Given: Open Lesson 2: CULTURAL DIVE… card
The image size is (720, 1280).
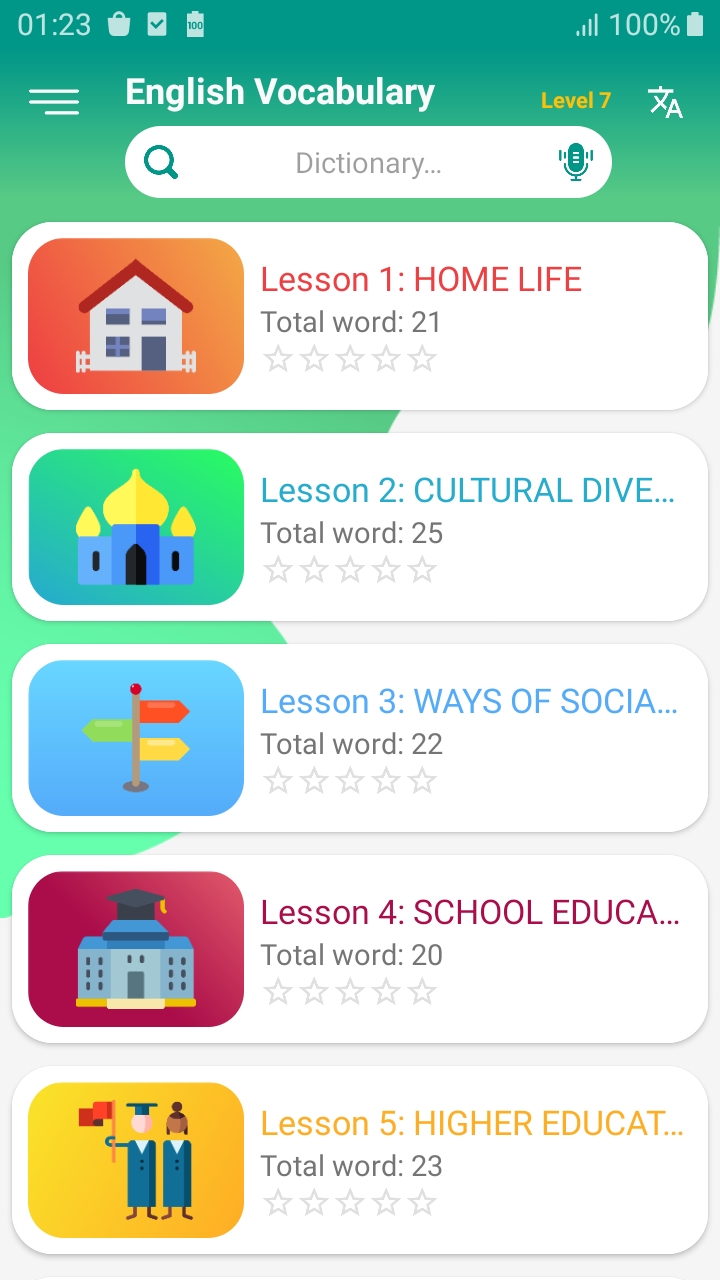Looking at the screenshot, I should click(360, 527).
